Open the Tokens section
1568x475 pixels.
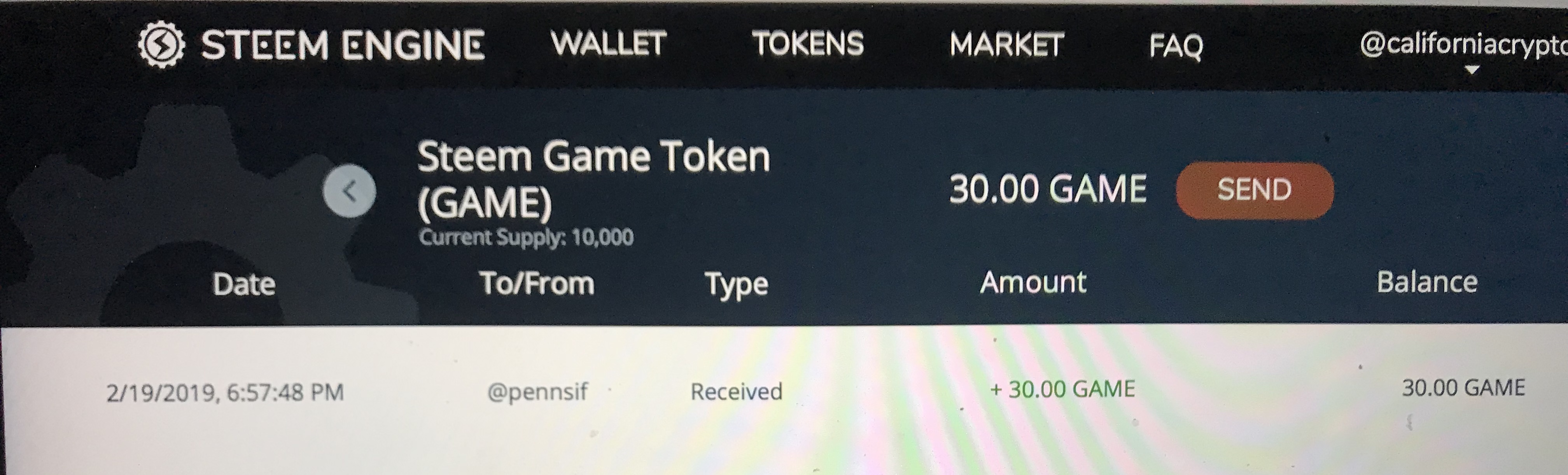point(808,44)
